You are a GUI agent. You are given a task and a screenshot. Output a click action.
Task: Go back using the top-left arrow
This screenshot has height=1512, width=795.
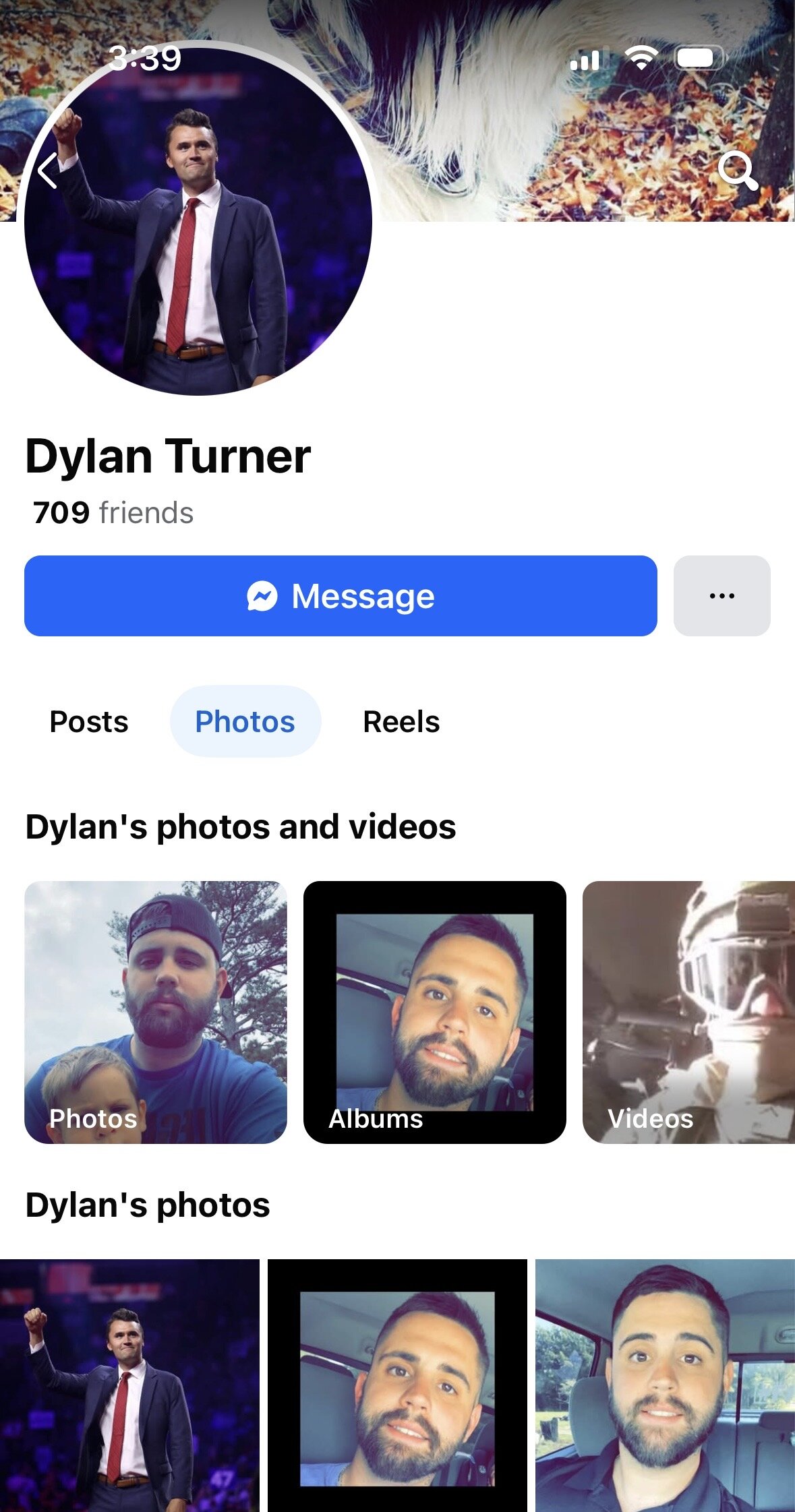point(48,171)
